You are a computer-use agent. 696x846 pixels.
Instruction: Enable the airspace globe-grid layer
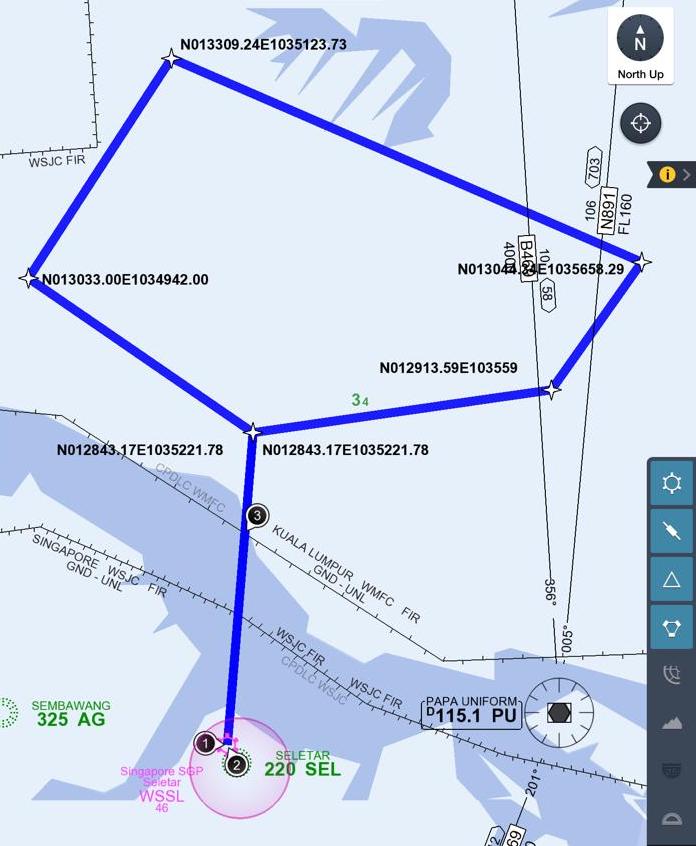[x=672, y=675]
